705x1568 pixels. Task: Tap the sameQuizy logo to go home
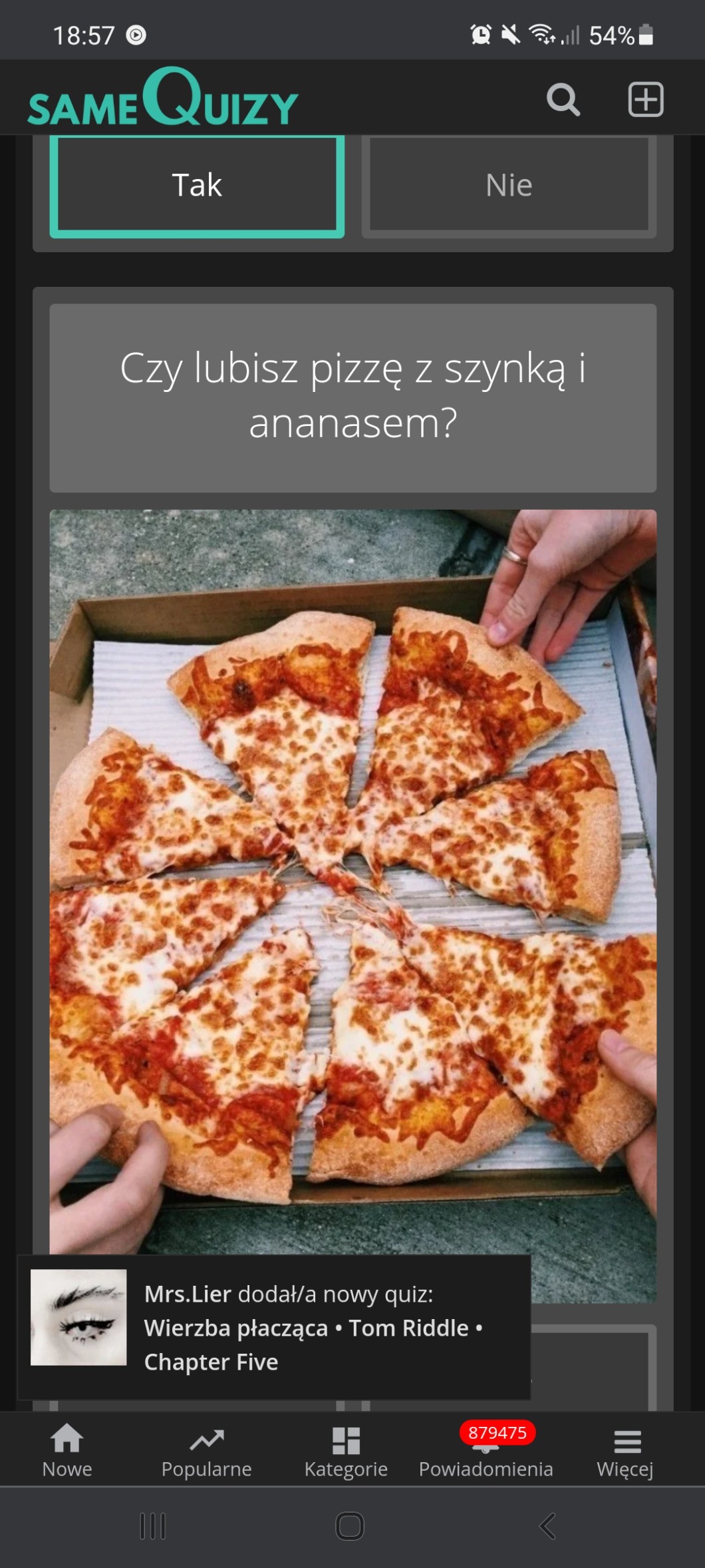[x=163, y=98]
